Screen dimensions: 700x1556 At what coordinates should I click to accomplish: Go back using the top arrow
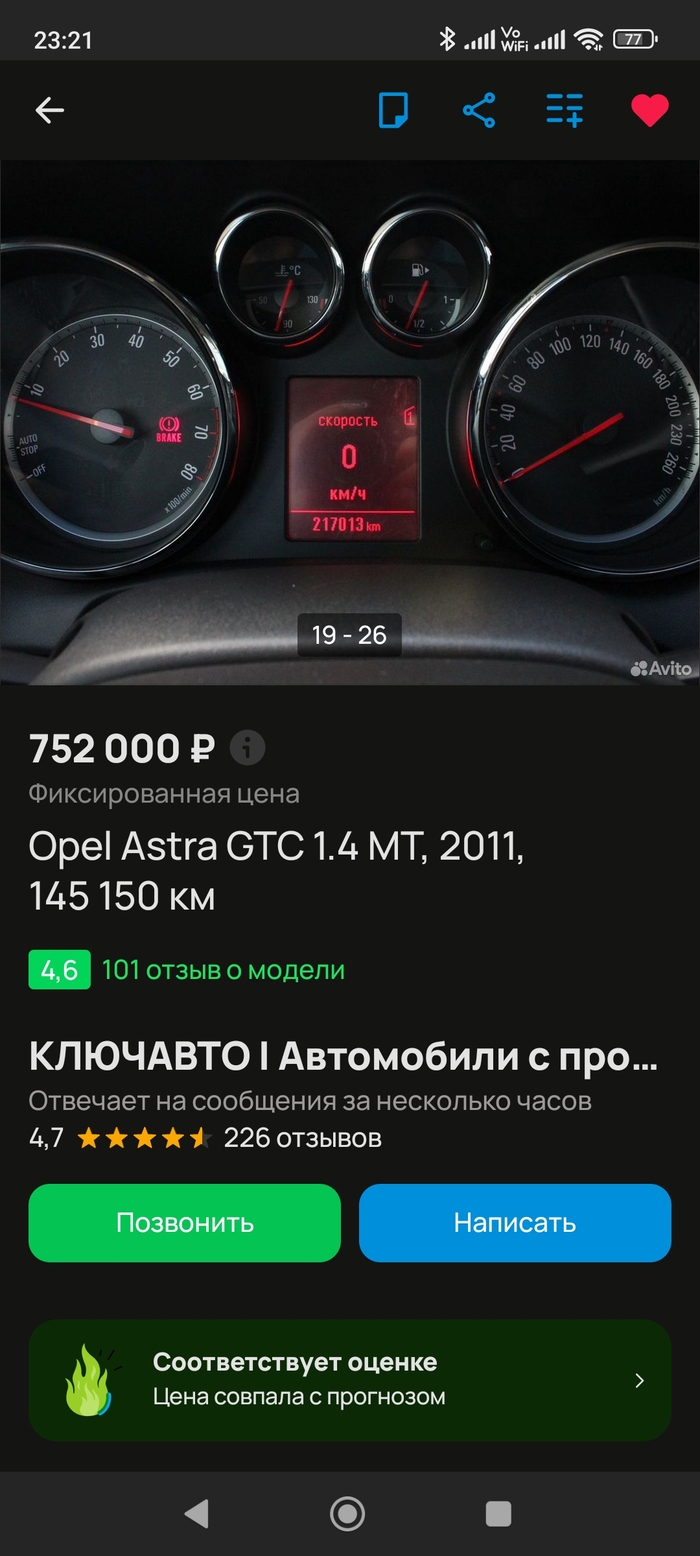click(x=49, y=110)
